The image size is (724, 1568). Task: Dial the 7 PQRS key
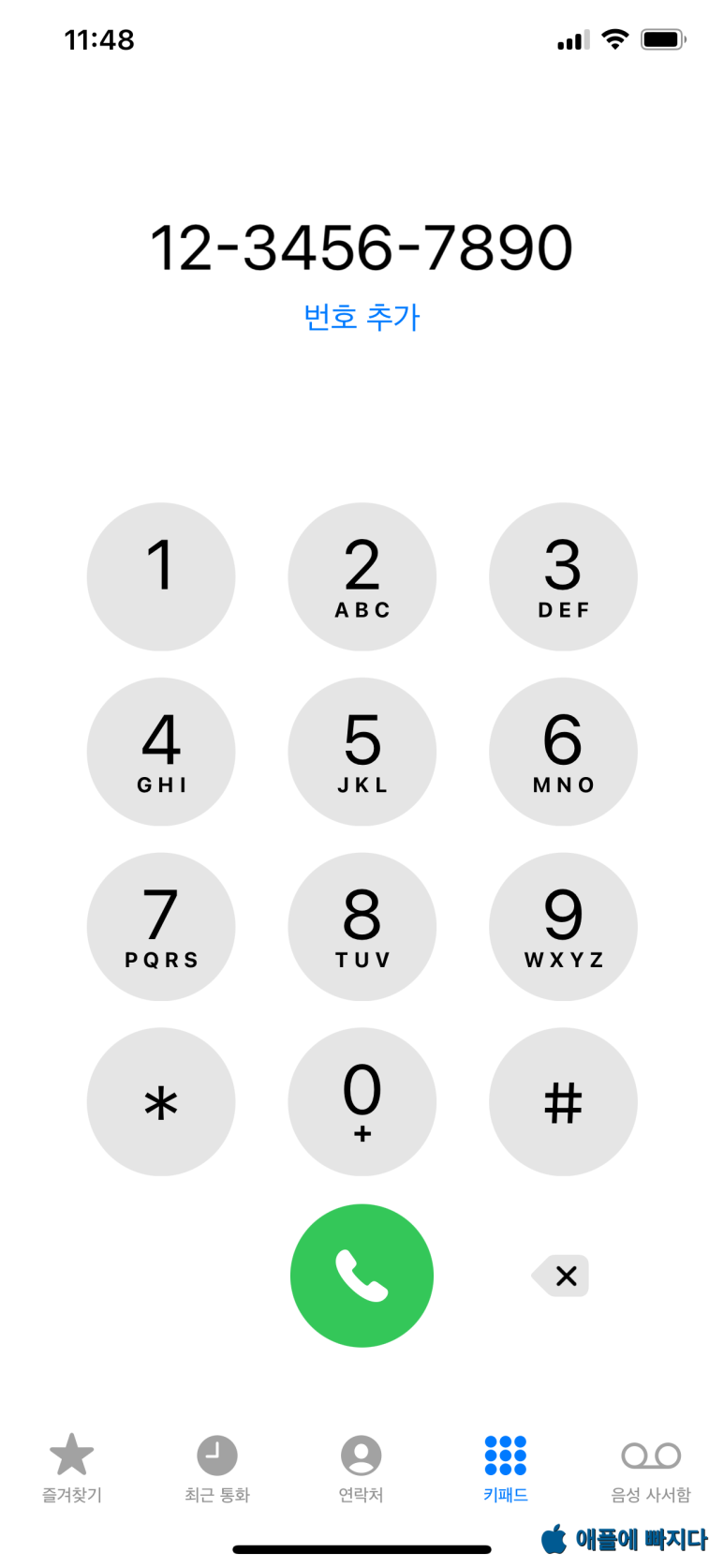click(161, 927)
